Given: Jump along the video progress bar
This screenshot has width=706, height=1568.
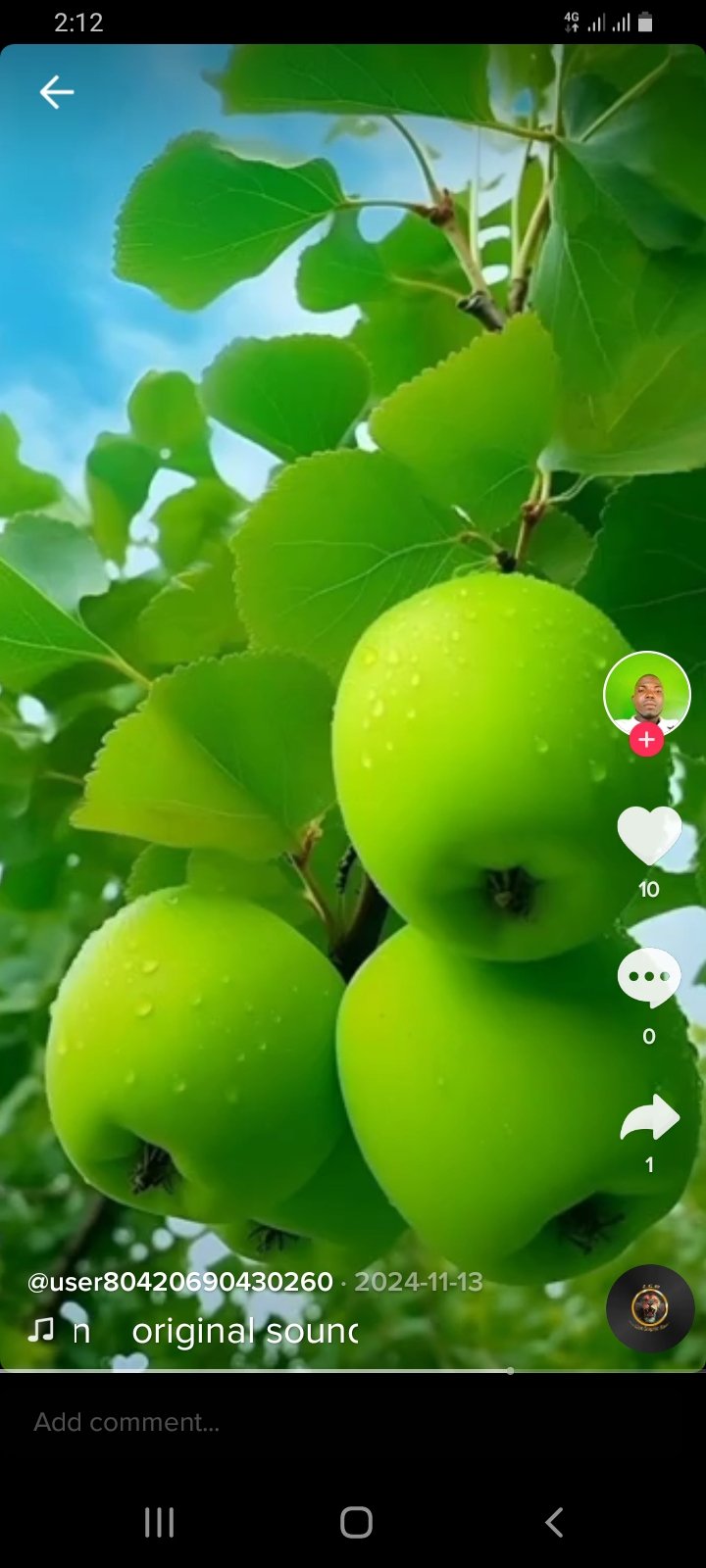Looking at the screenshot, I should click(x=353, y=1371).
